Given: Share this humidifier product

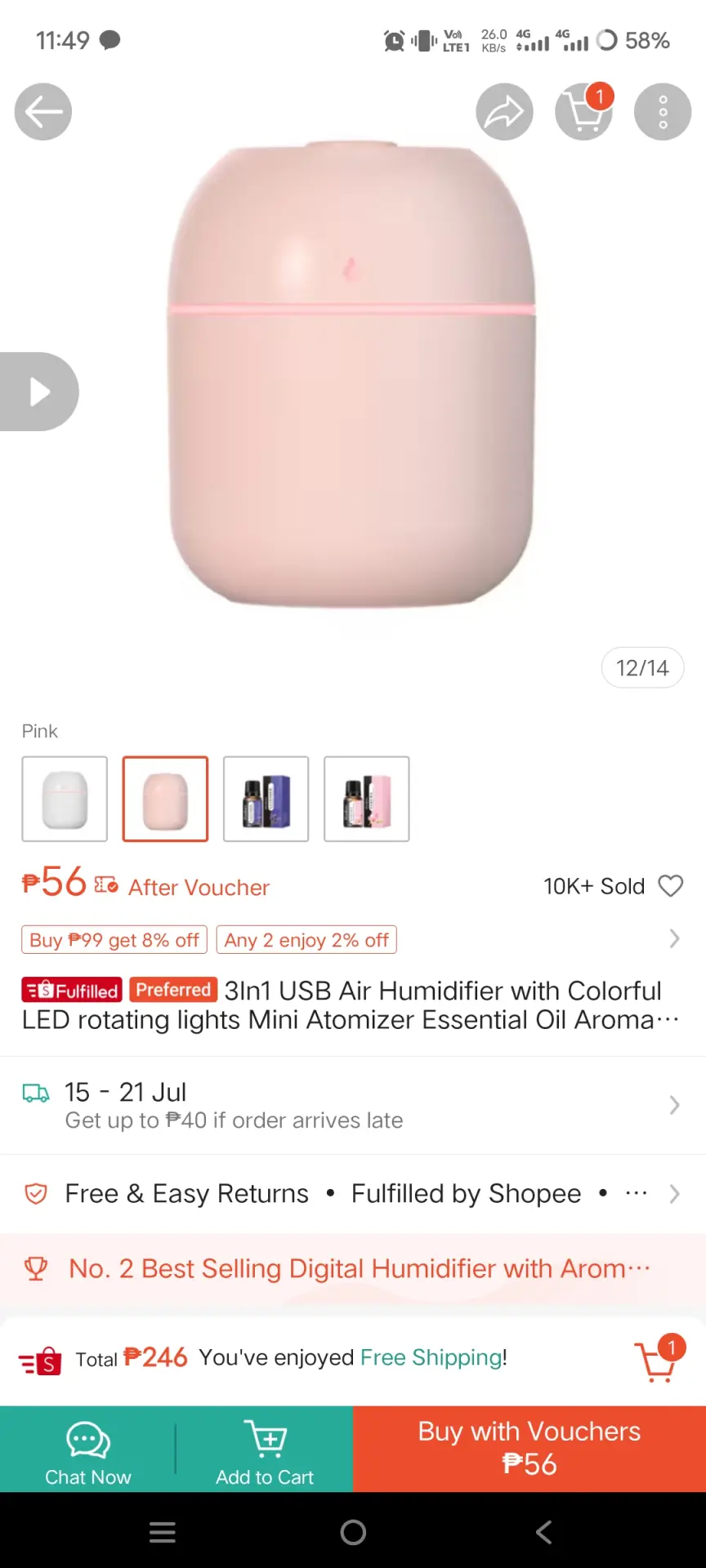Looking at the screenshot, I should tap(505, 112).
